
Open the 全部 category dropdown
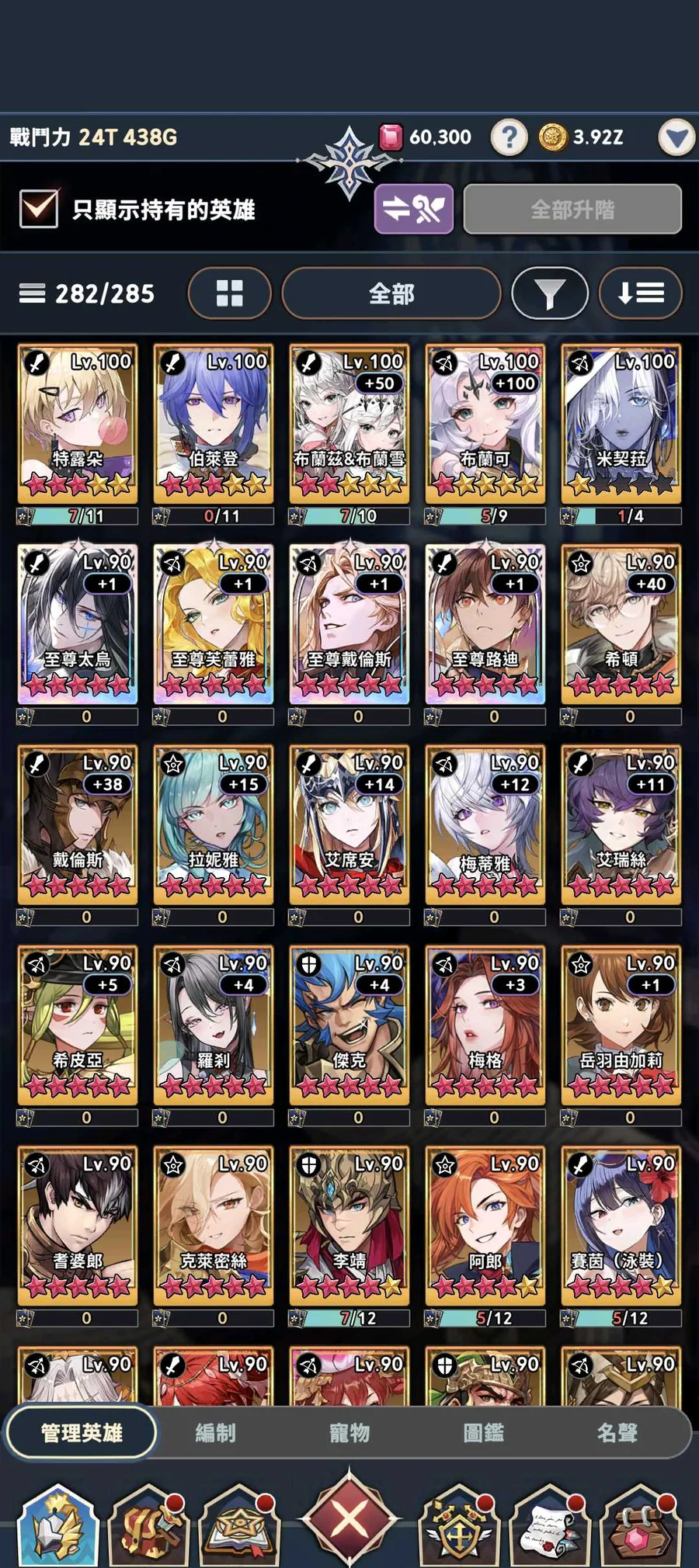pos(391,293)
